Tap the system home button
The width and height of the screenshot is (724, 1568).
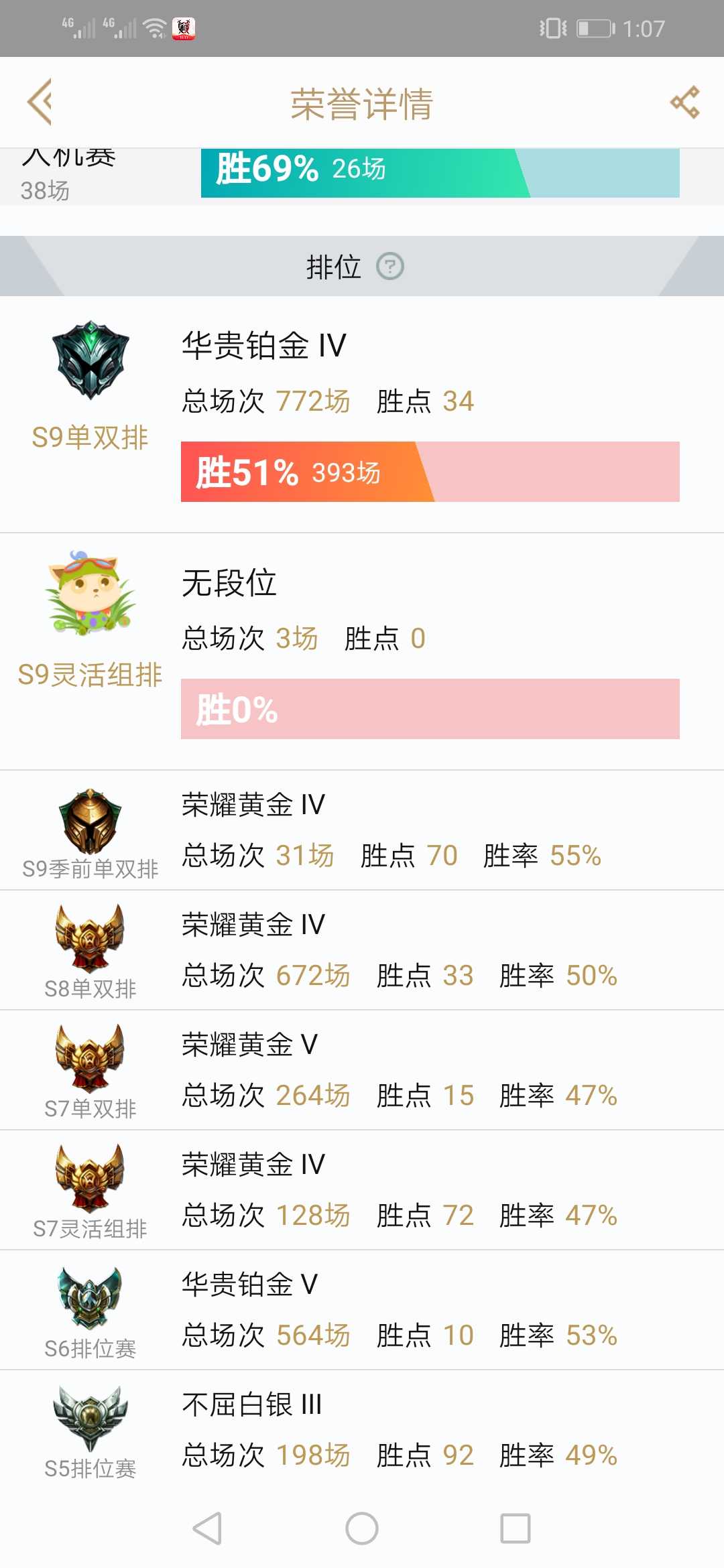(x=362, y=1528)
